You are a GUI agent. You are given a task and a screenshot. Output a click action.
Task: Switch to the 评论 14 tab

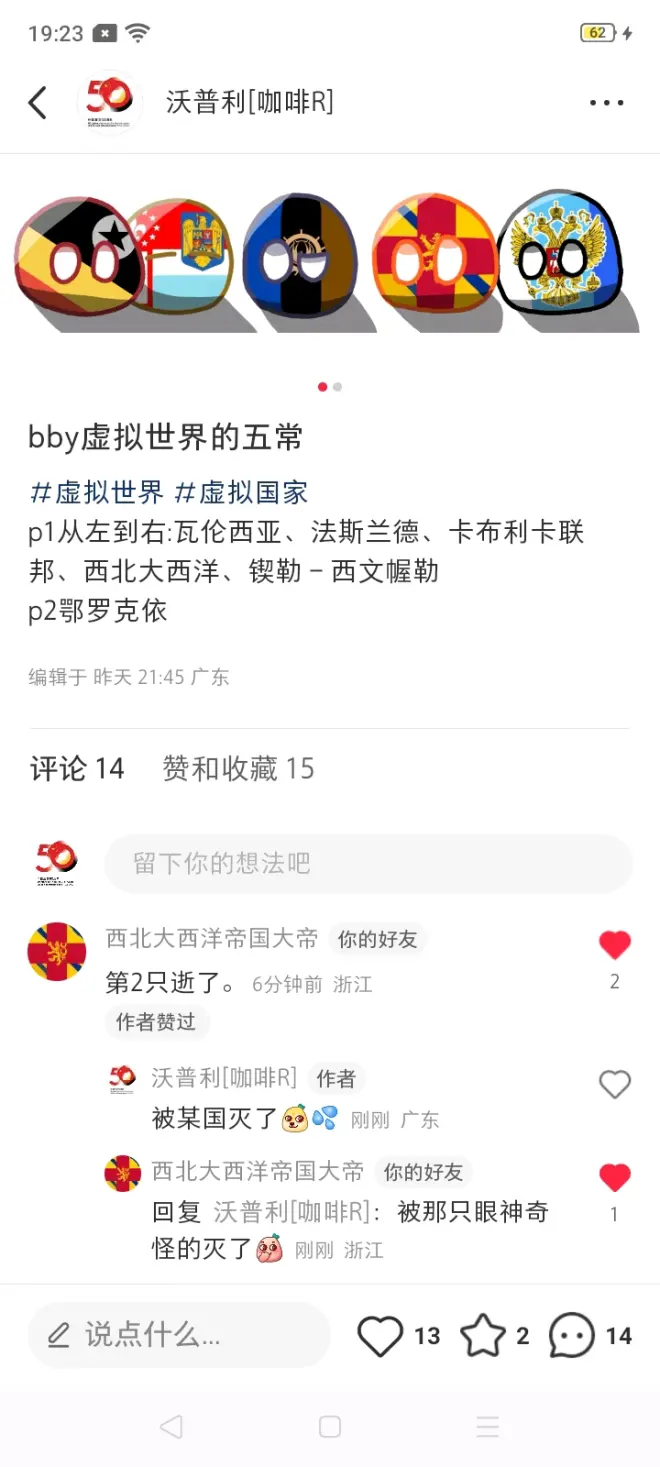77,768
